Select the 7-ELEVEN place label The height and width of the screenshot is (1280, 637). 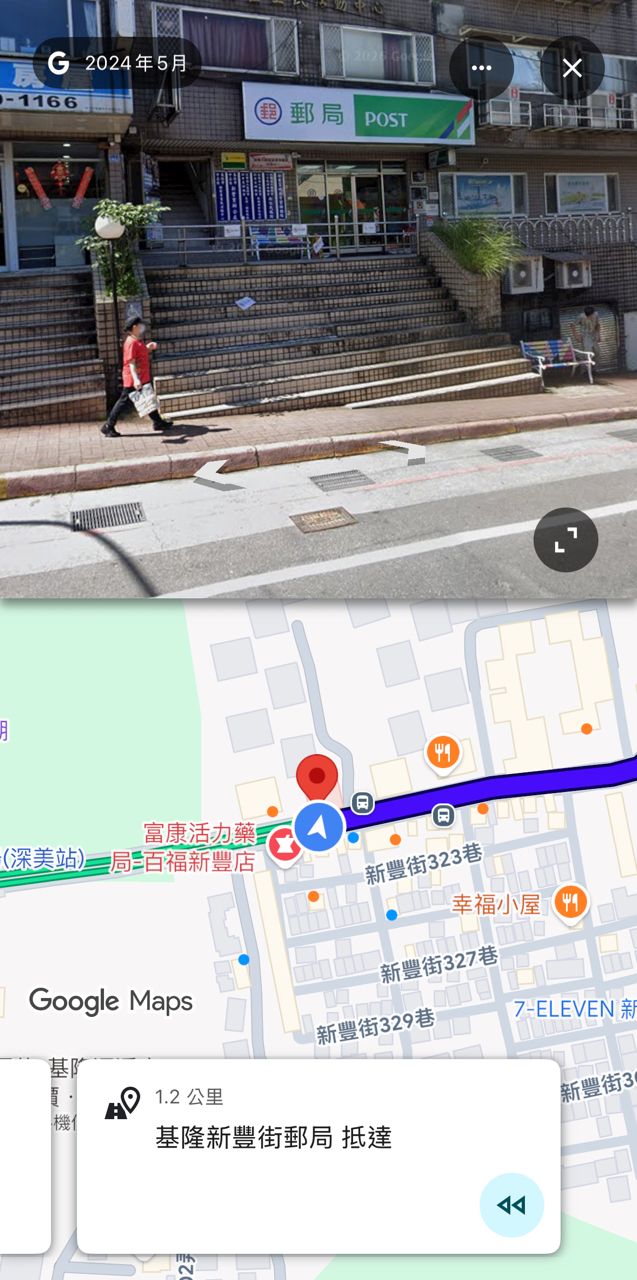pyautogui.click(x=574, y=1009)
